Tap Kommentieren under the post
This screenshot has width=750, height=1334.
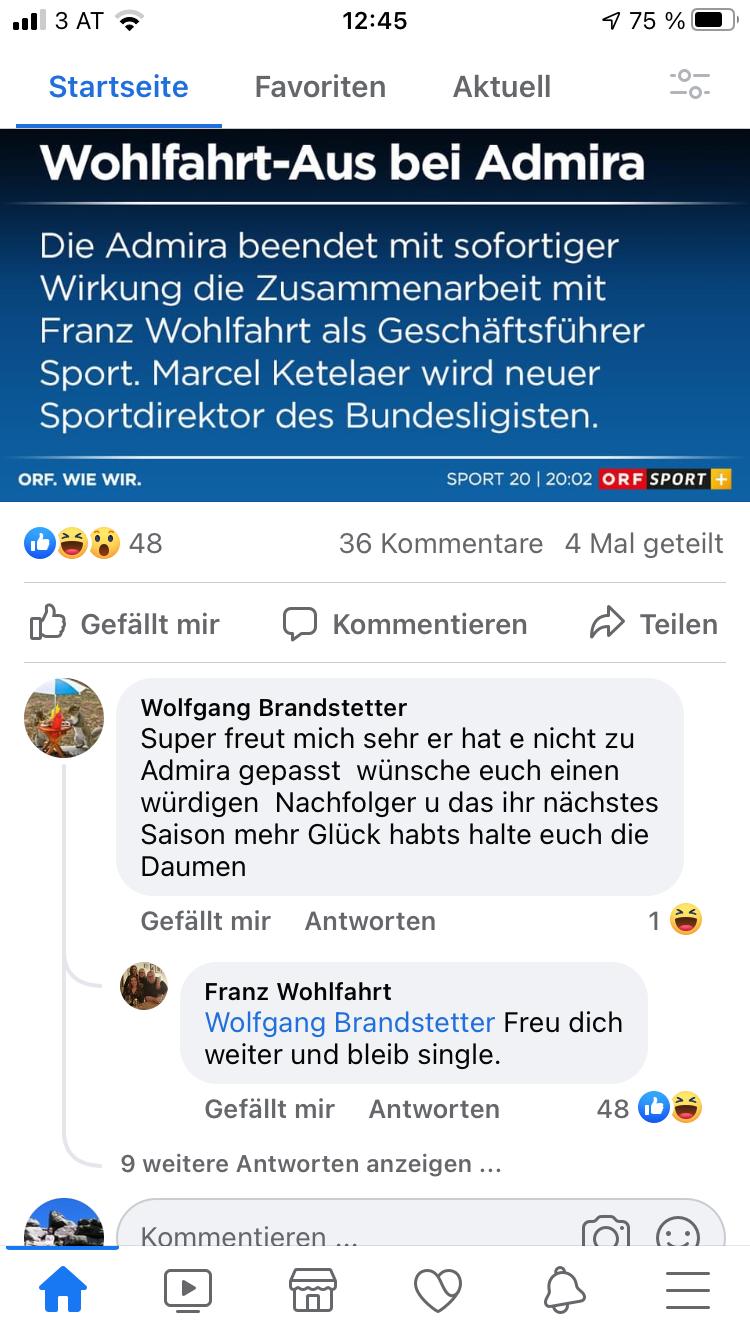[404, 624]
